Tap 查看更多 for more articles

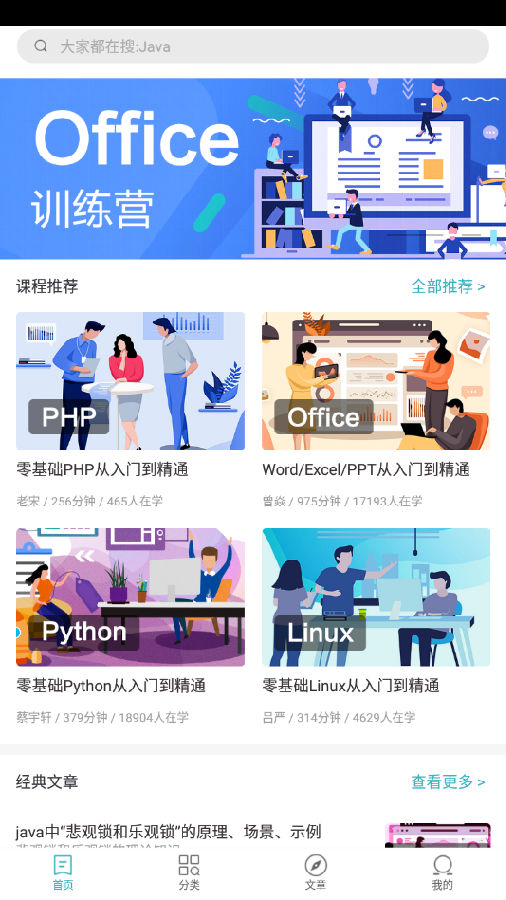[x=449, y=782]
